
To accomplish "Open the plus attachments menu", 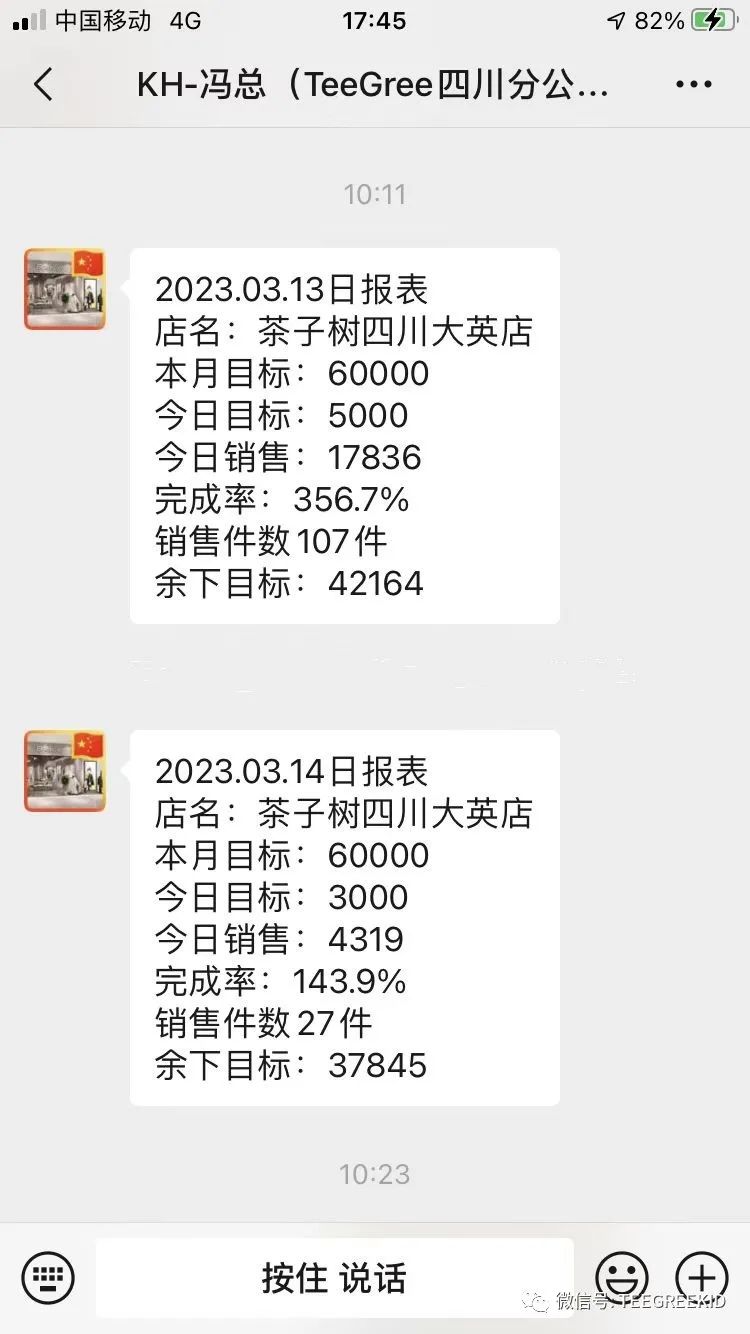I will 702,1276.
